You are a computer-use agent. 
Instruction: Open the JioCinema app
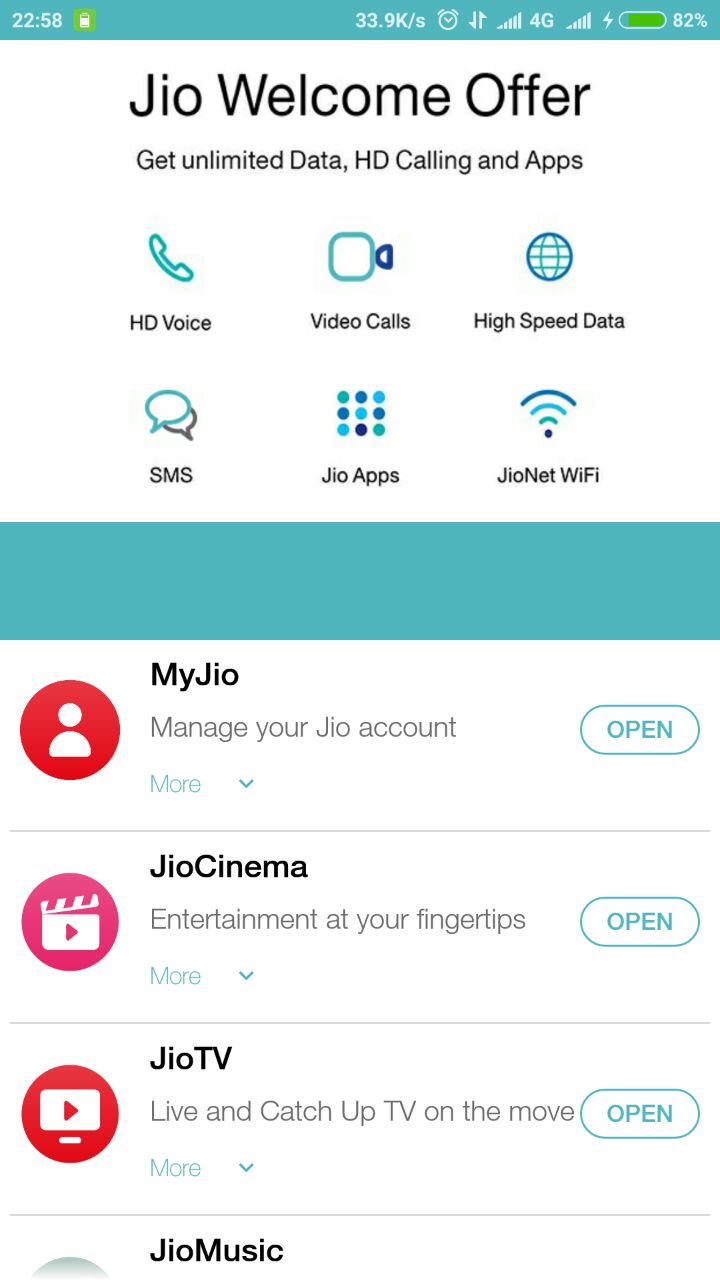click(639, 922)
